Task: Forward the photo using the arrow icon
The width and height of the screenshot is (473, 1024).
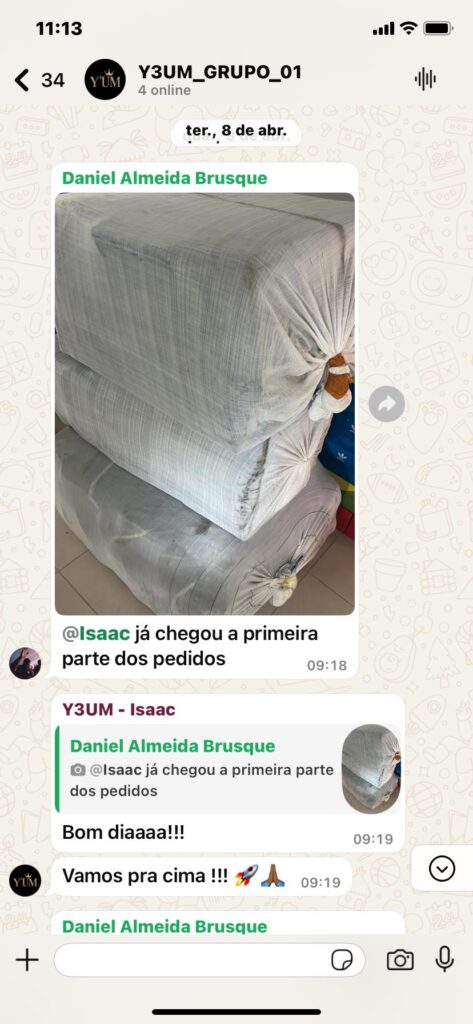Action: (x=387, y=404)
